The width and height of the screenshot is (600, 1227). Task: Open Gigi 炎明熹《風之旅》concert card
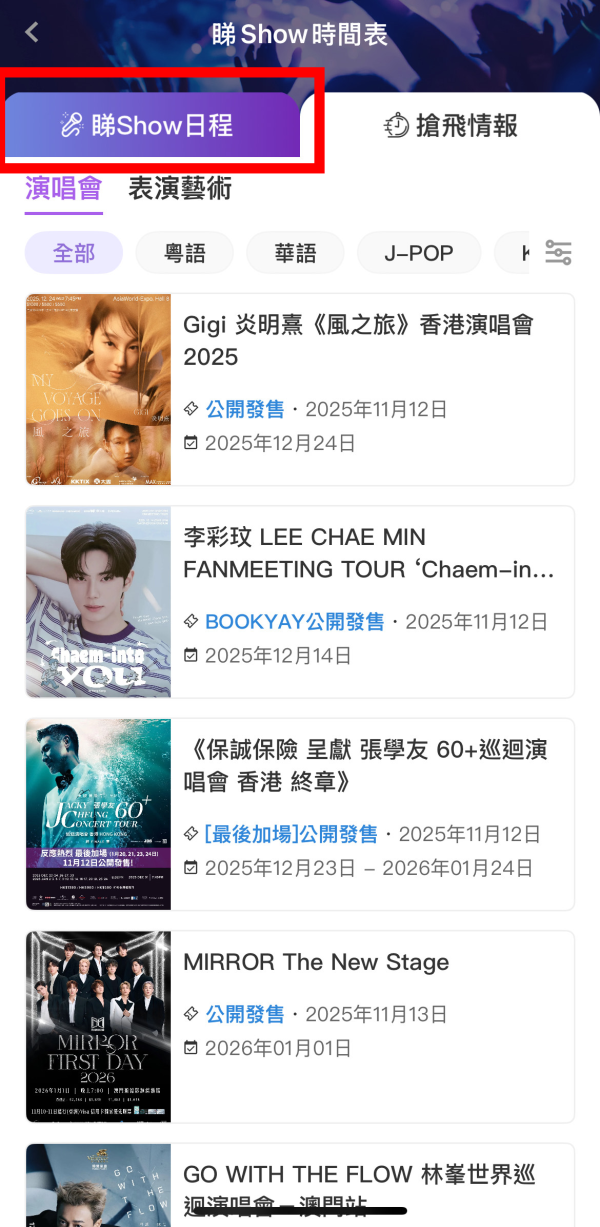pyautogui.click(x=300, y=389)
